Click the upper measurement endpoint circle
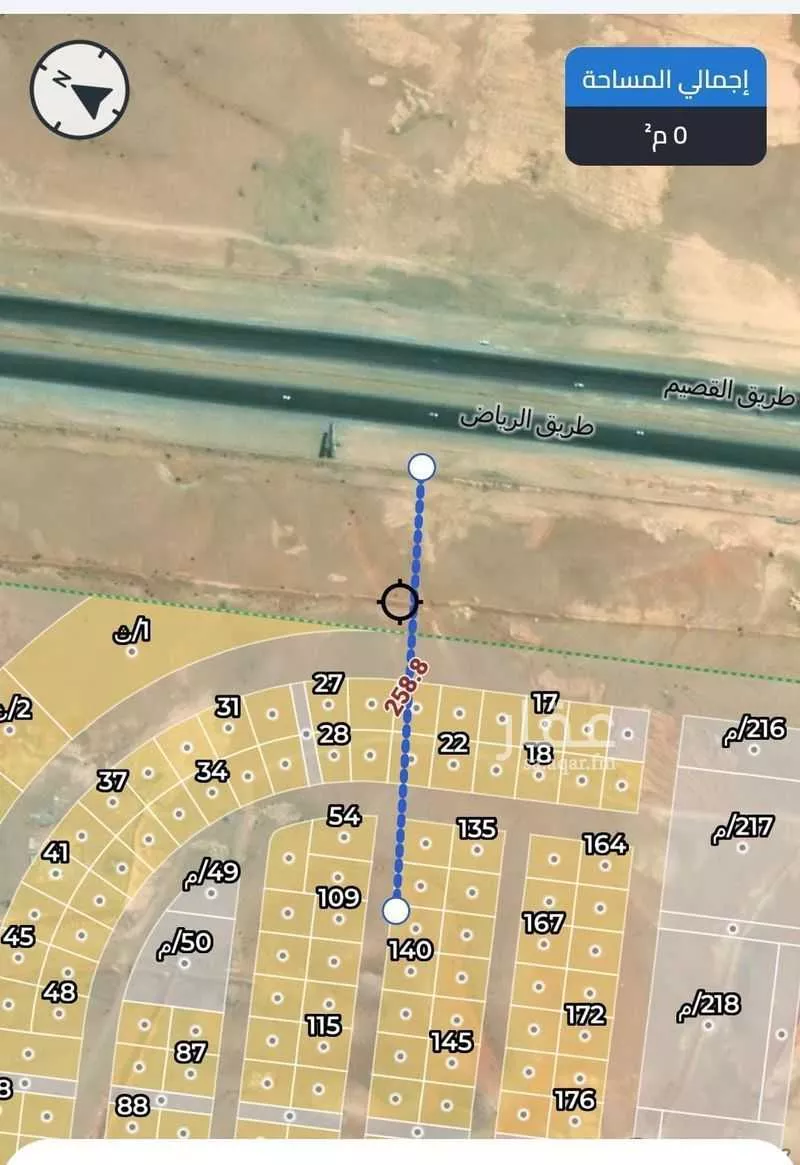The image size is (800, 1165). 421,466
